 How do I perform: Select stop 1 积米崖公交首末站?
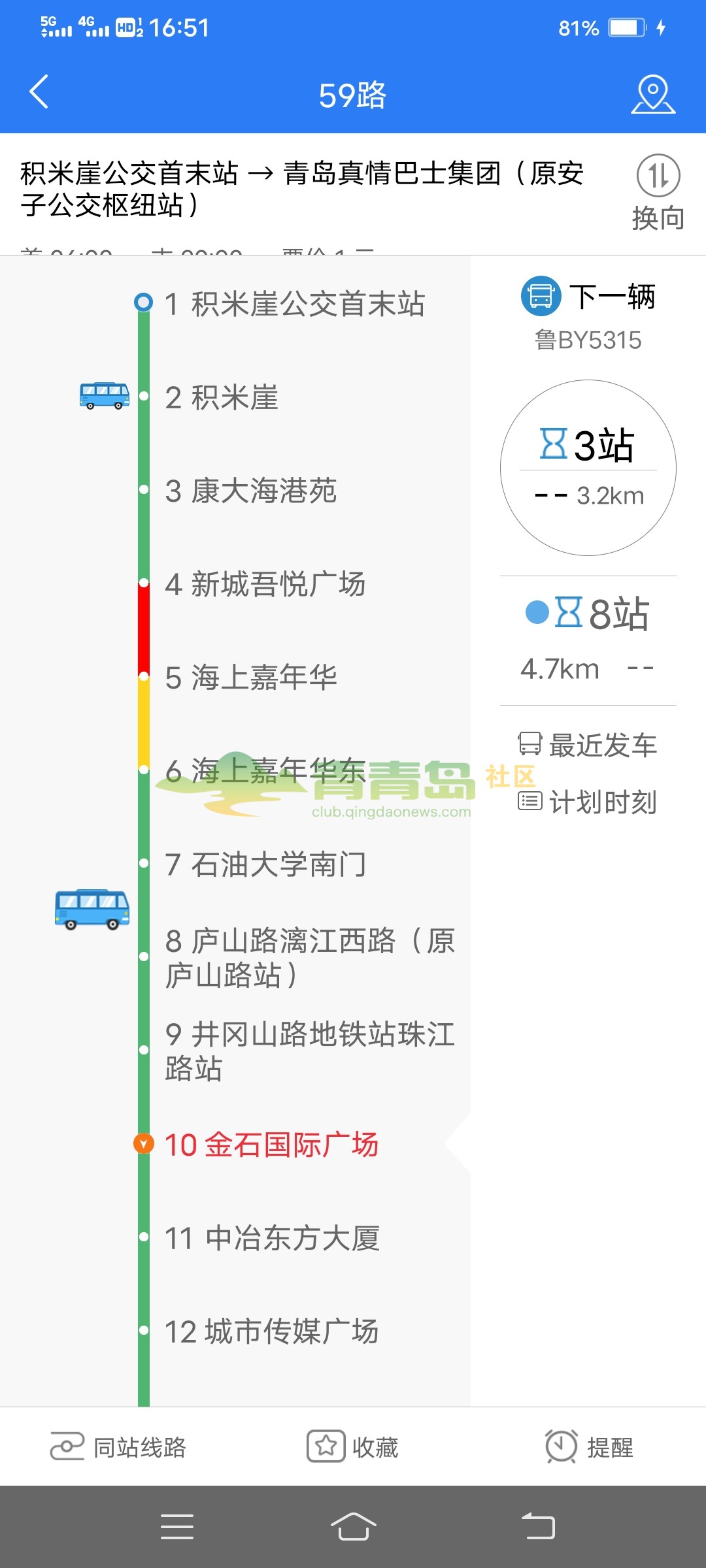coord(294,304)
